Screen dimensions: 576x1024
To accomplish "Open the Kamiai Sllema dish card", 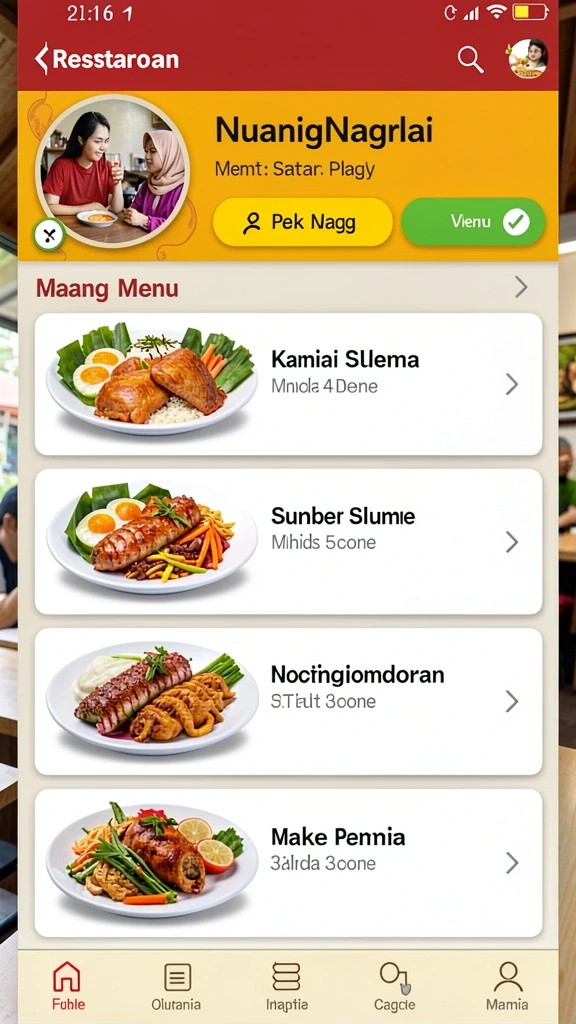I will pyautogui.click(x=288, y=384).
